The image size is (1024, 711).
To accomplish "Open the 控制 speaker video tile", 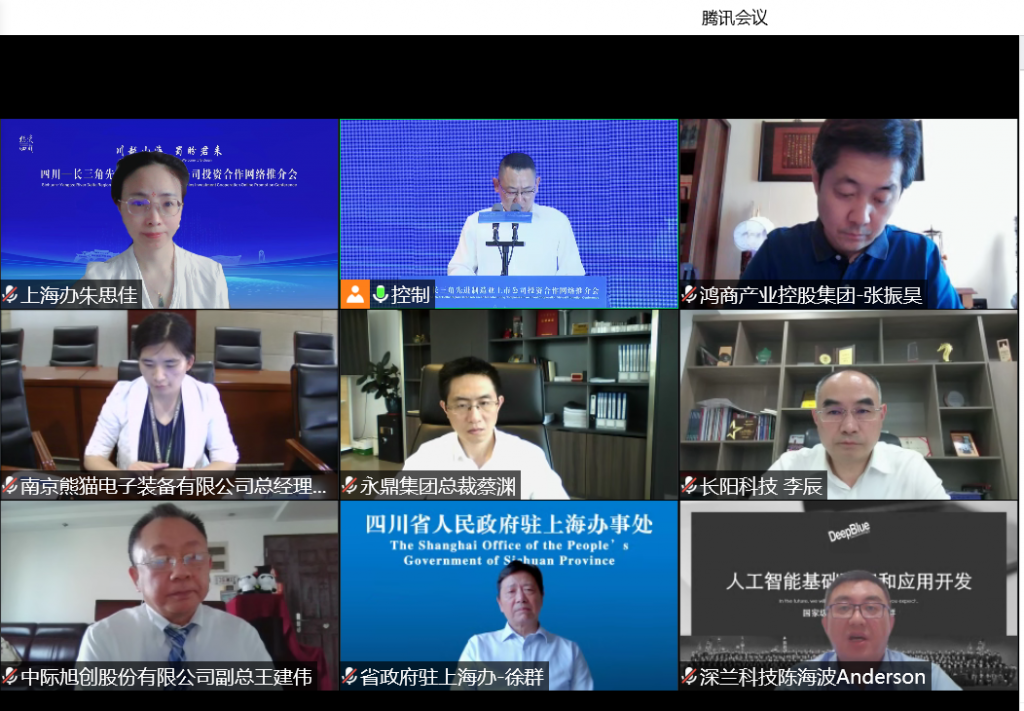I will [x=508, y=213].
